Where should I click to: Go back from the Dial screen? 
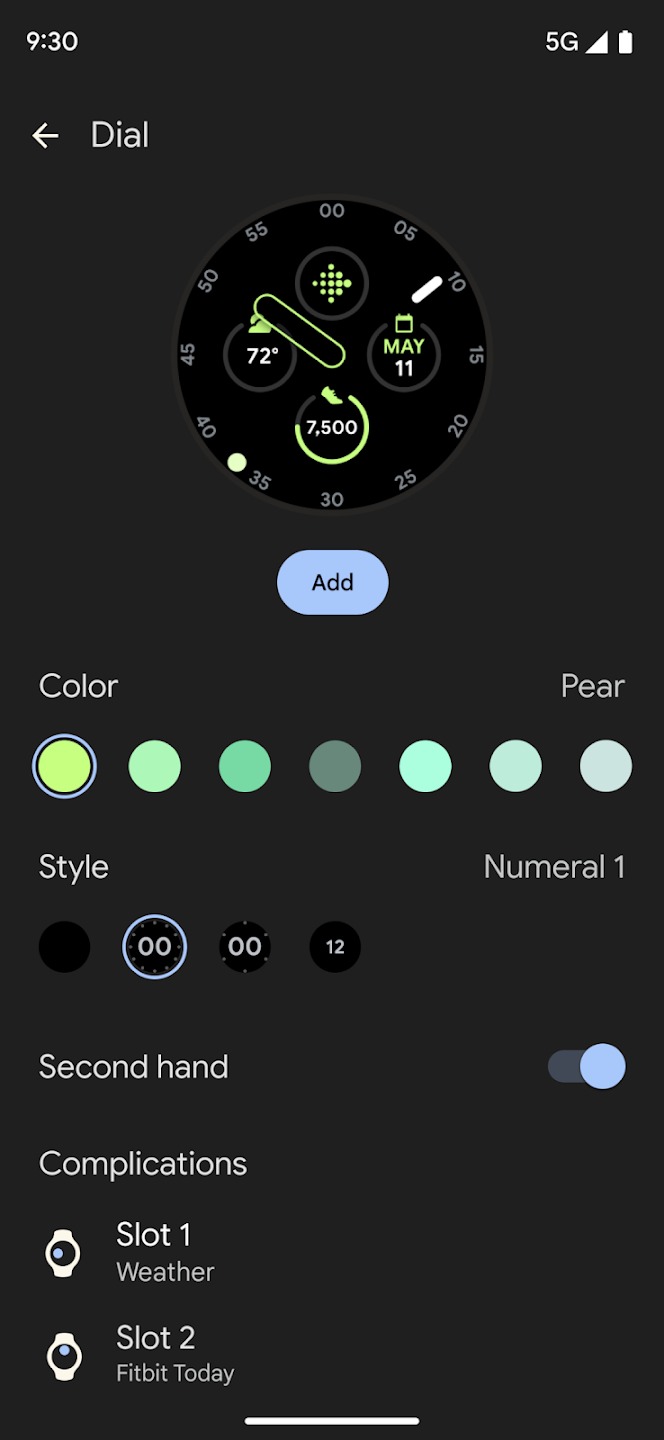coord(46,136)
